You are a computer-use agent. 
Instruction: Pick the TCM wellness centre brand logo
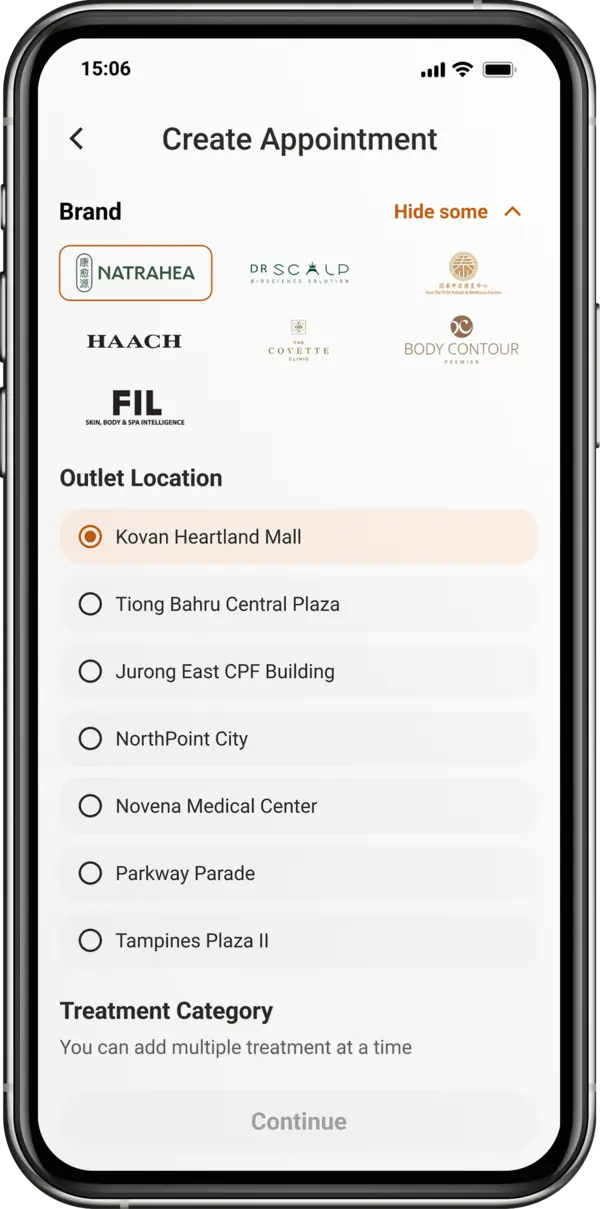462,273
